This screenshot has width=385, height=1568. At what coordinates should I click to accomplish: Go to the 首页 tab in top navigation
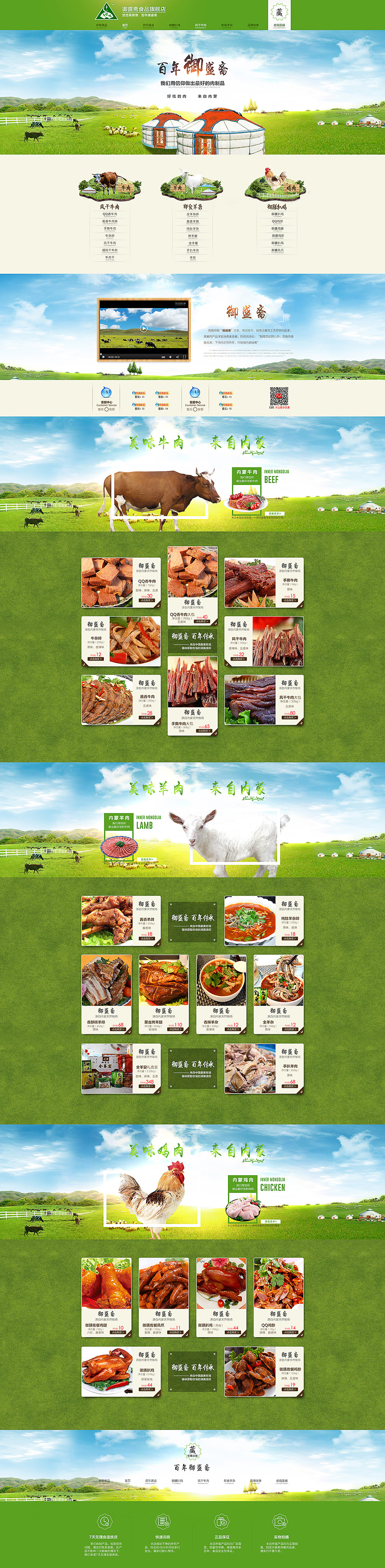click(125, 26)
